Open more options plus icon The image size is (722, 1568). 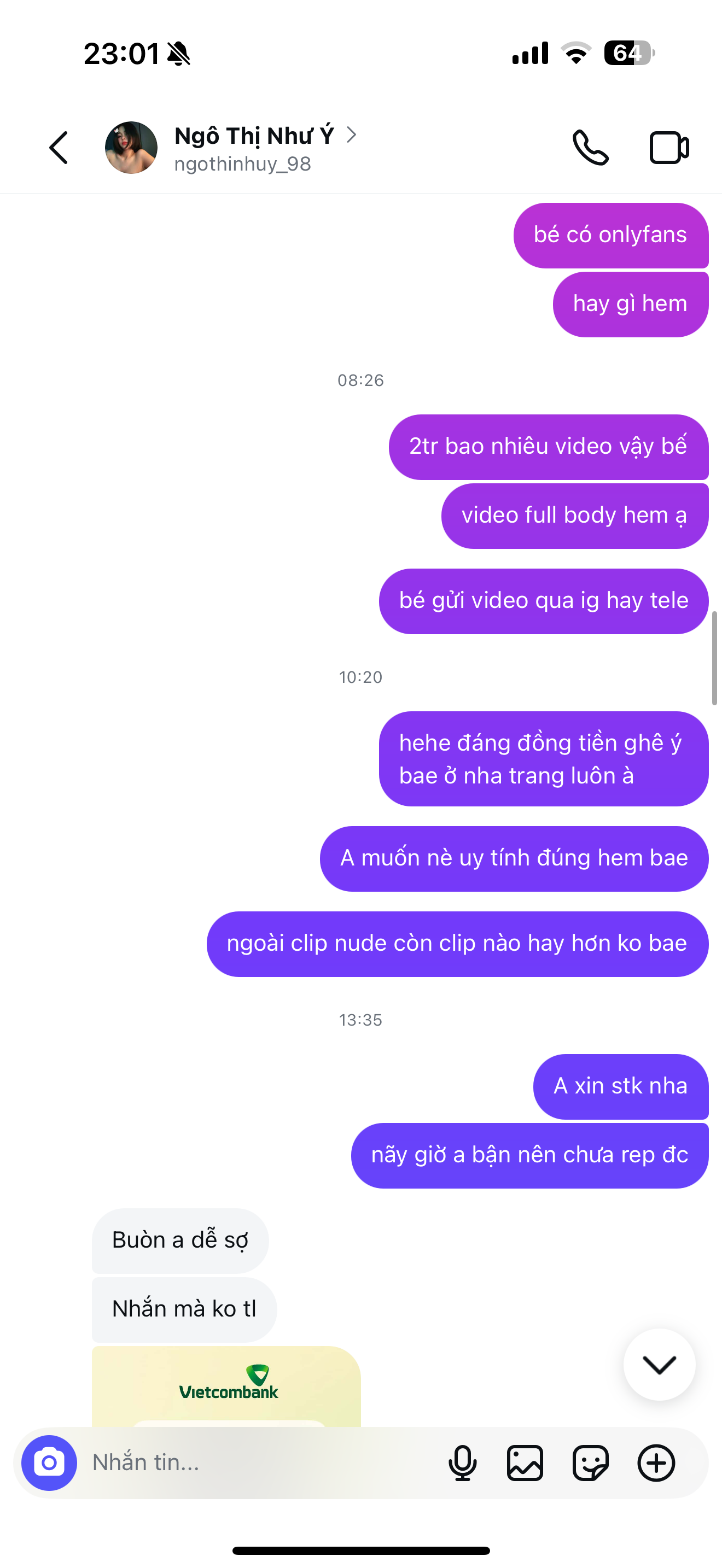click(x=656, y=1462)
